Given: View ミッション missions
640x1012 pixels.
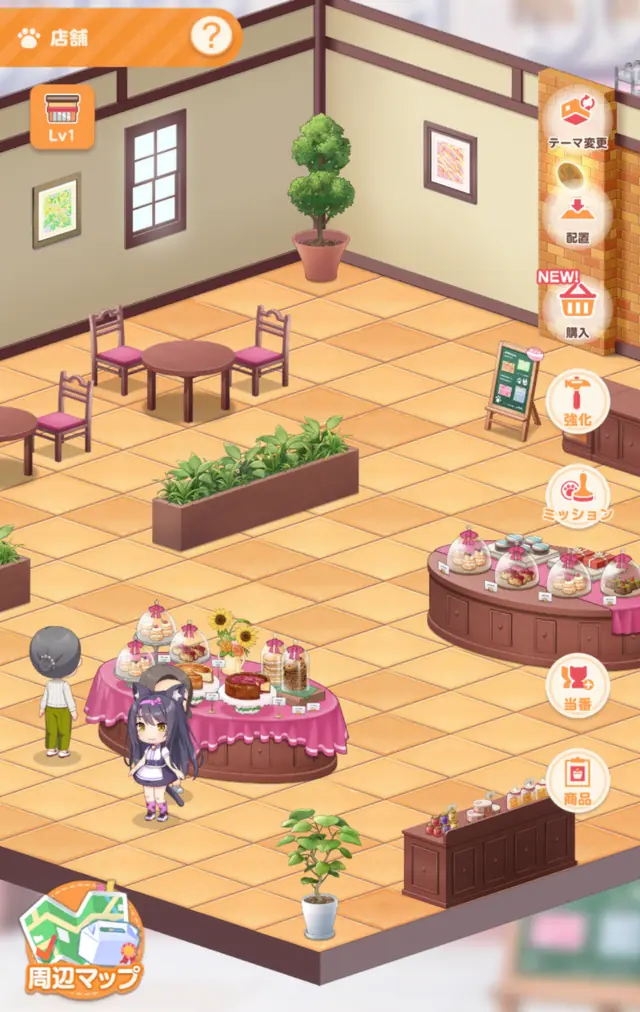Looking at the screenshot, I should click(x=578, y=495).
